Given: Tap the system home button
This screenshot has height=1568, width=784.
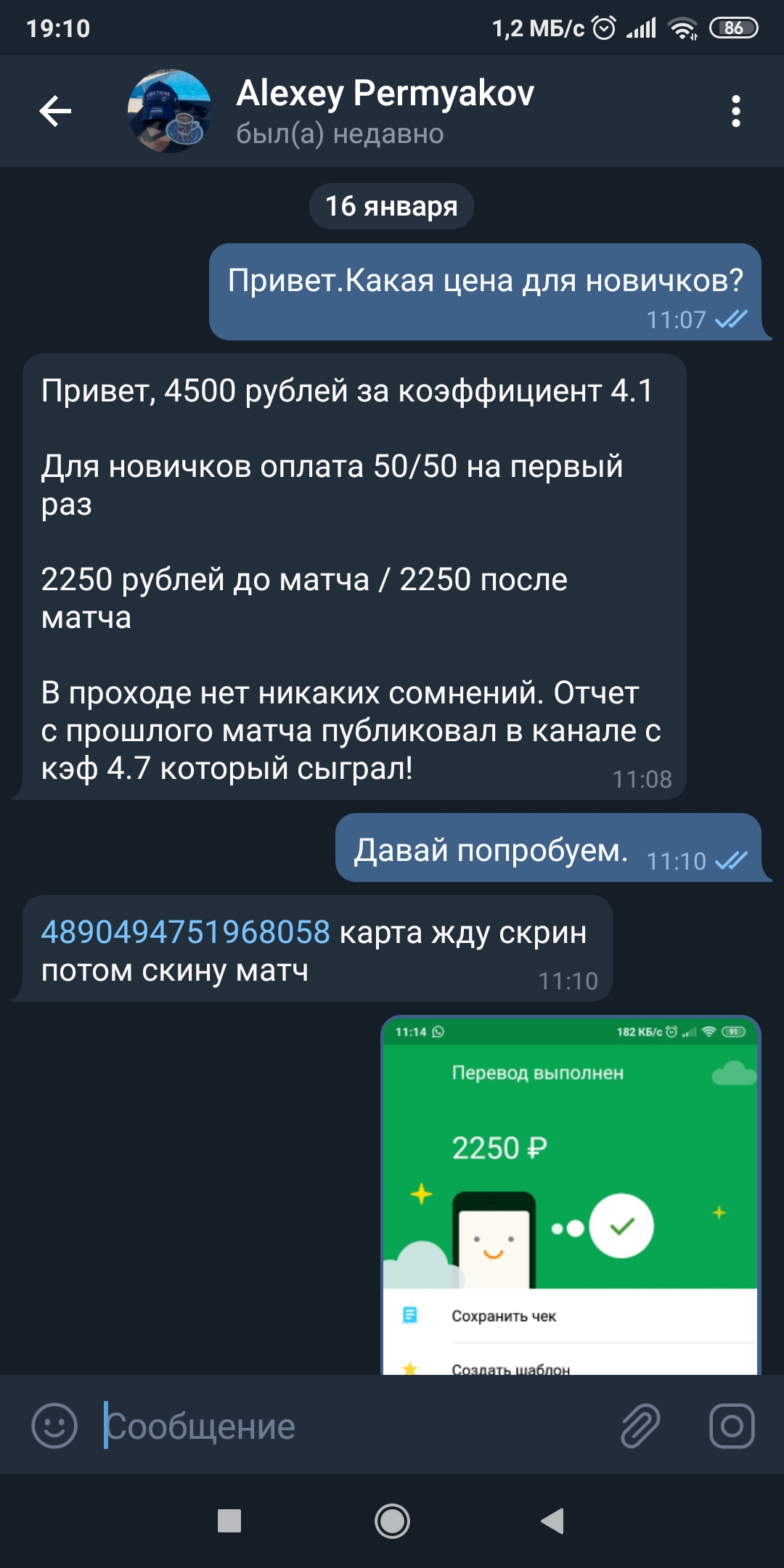Looking at the screenshot, I should 392,1521.
